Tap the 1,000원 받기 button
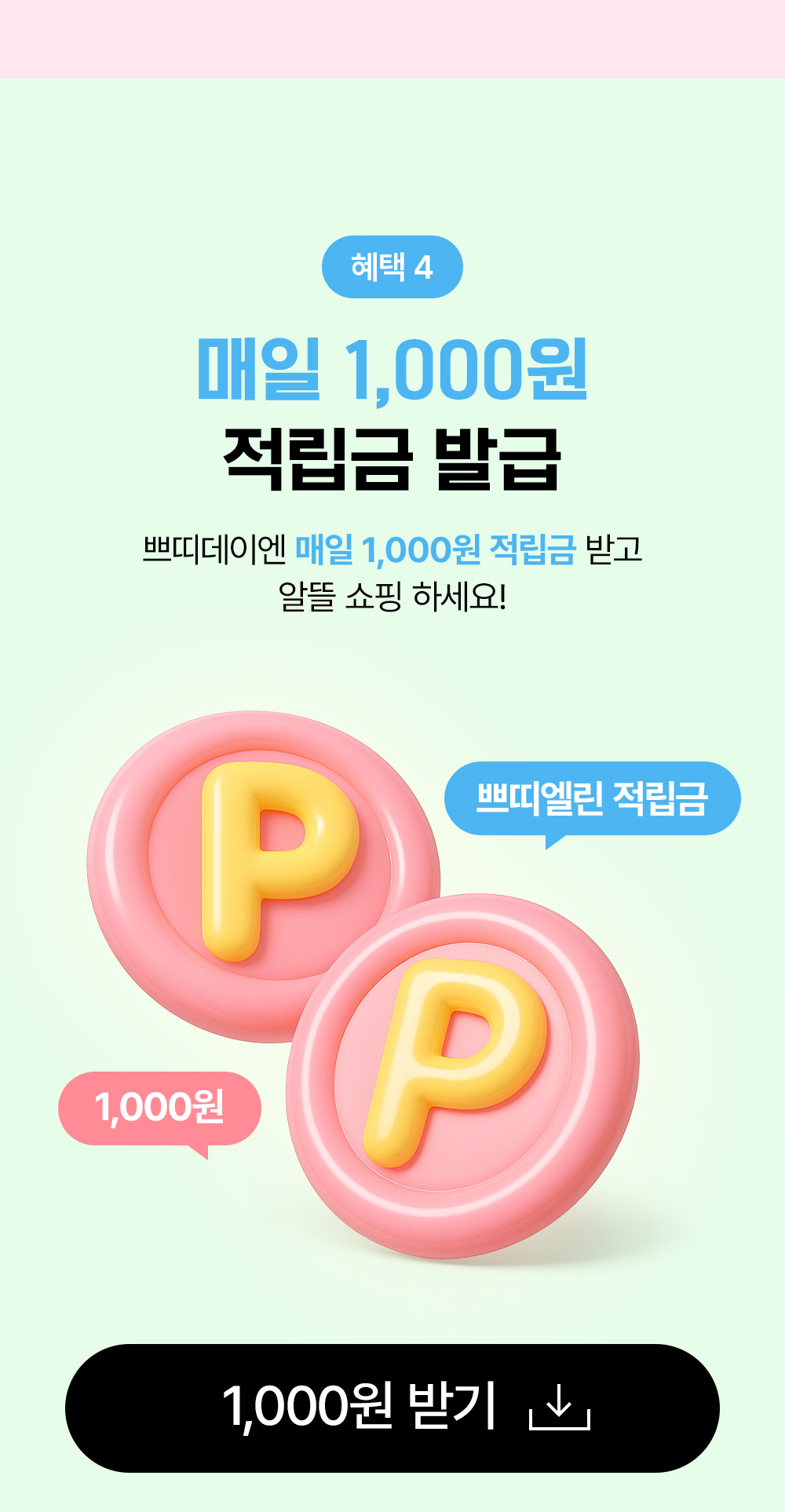Image resolution: width=785 pixels, height=1512 pixels. (x=392, y=1408)
